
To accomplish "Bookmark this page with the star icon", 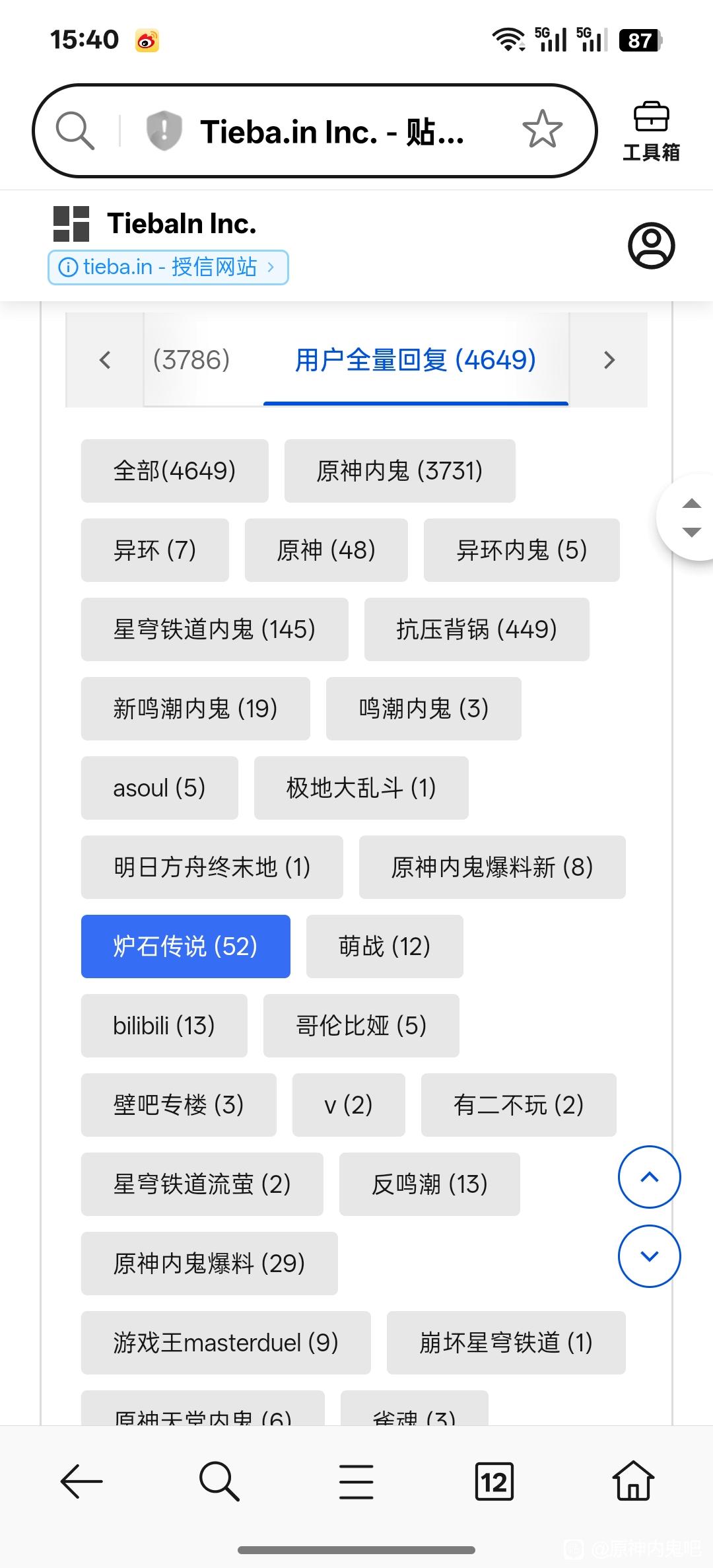I will [x=542, y=130].
